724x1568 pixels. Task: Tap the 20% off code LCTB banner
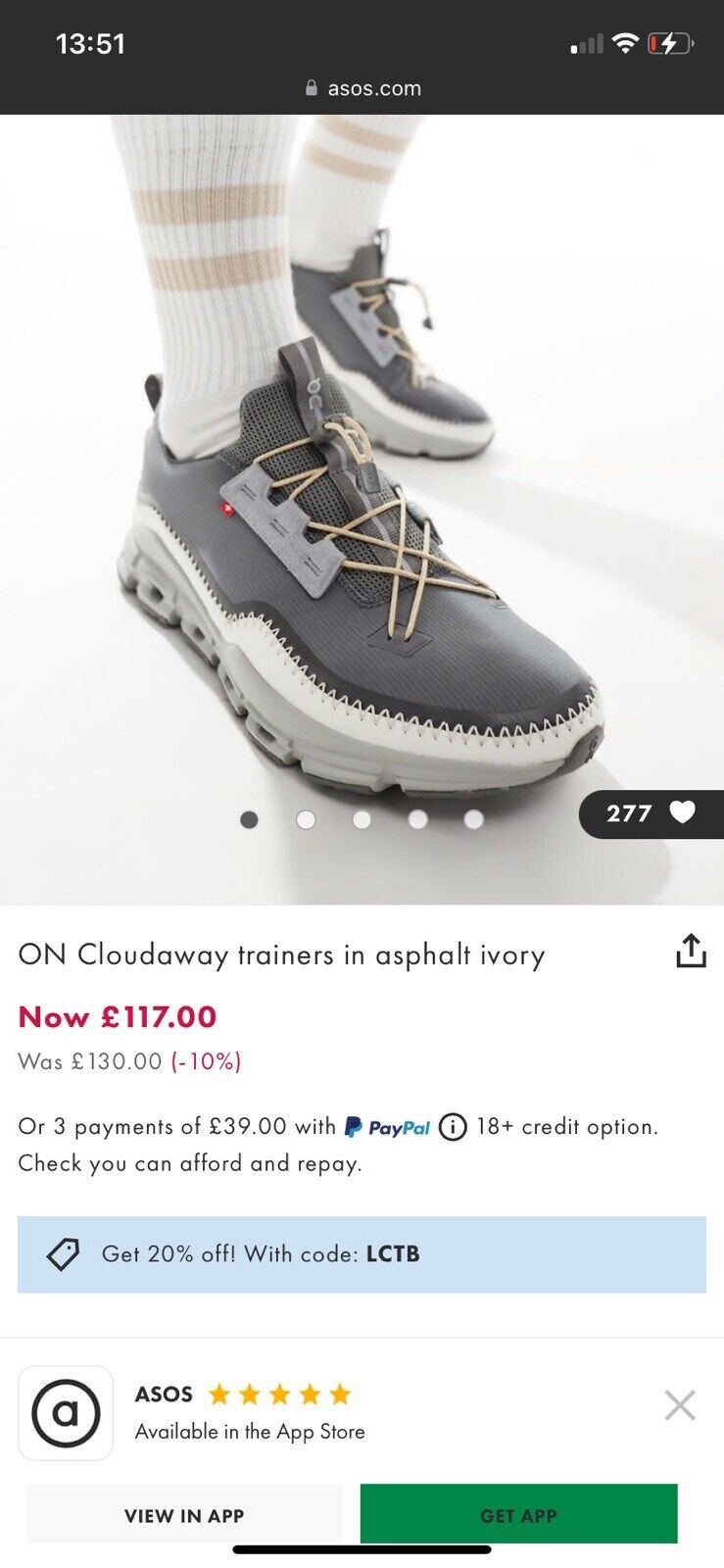pos(362,1254)
